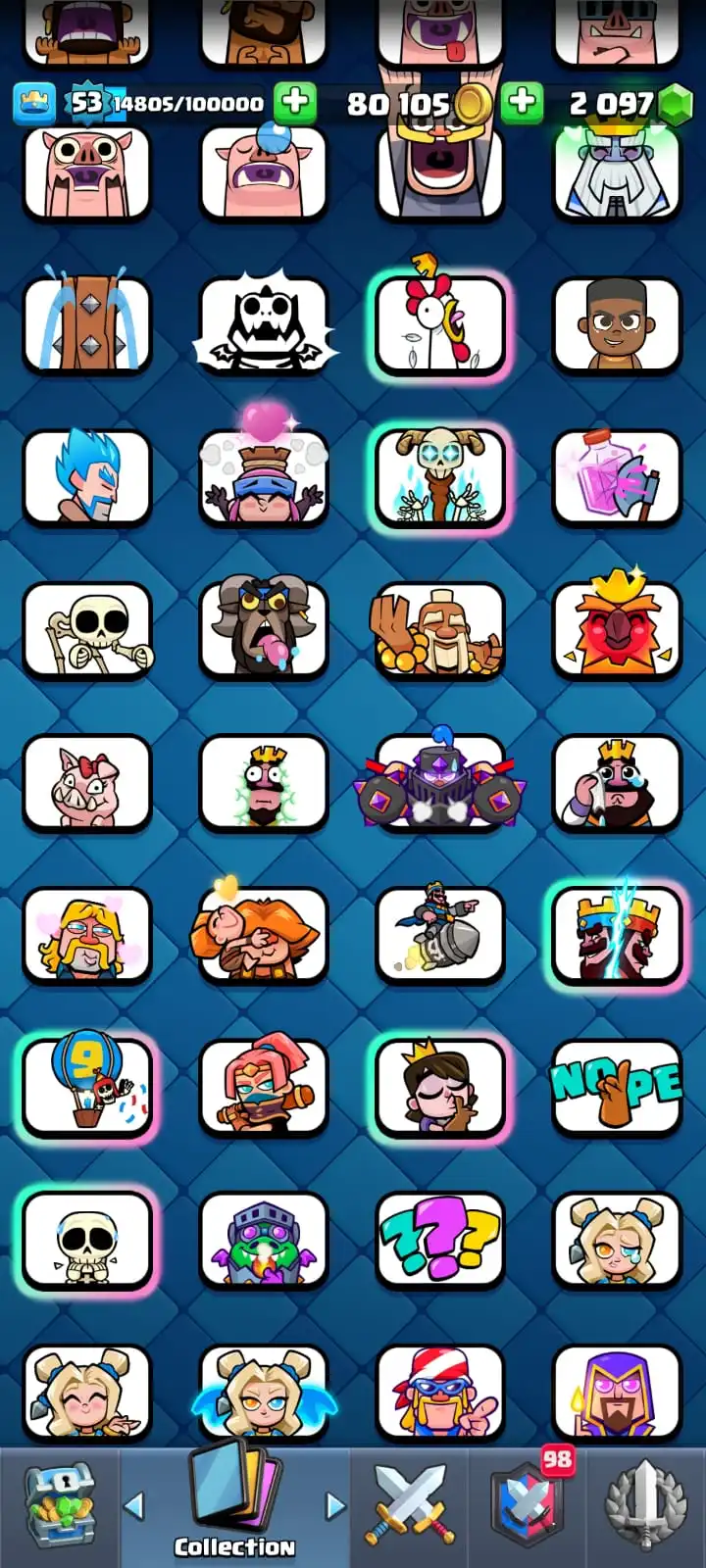Select the pink pig with bow emote
The image size is (706, 1568).
point(87,783)
